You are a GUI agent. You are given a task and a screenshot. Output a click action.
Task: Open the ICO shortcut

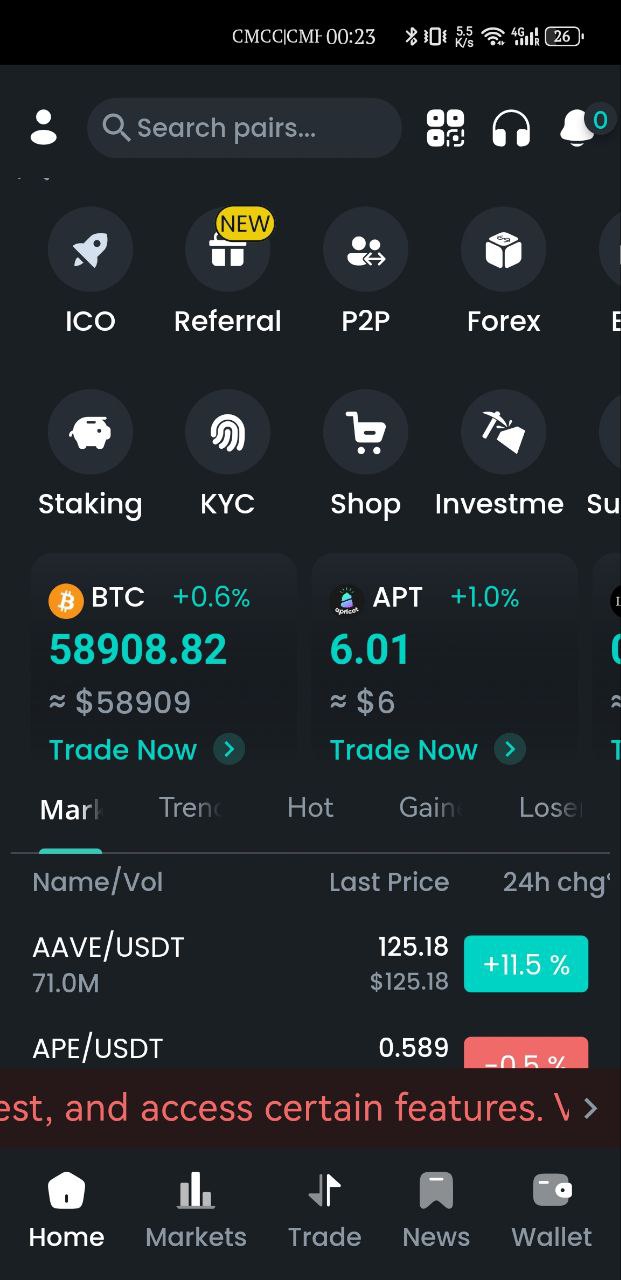pyautogui.click(x=90, y=250)
